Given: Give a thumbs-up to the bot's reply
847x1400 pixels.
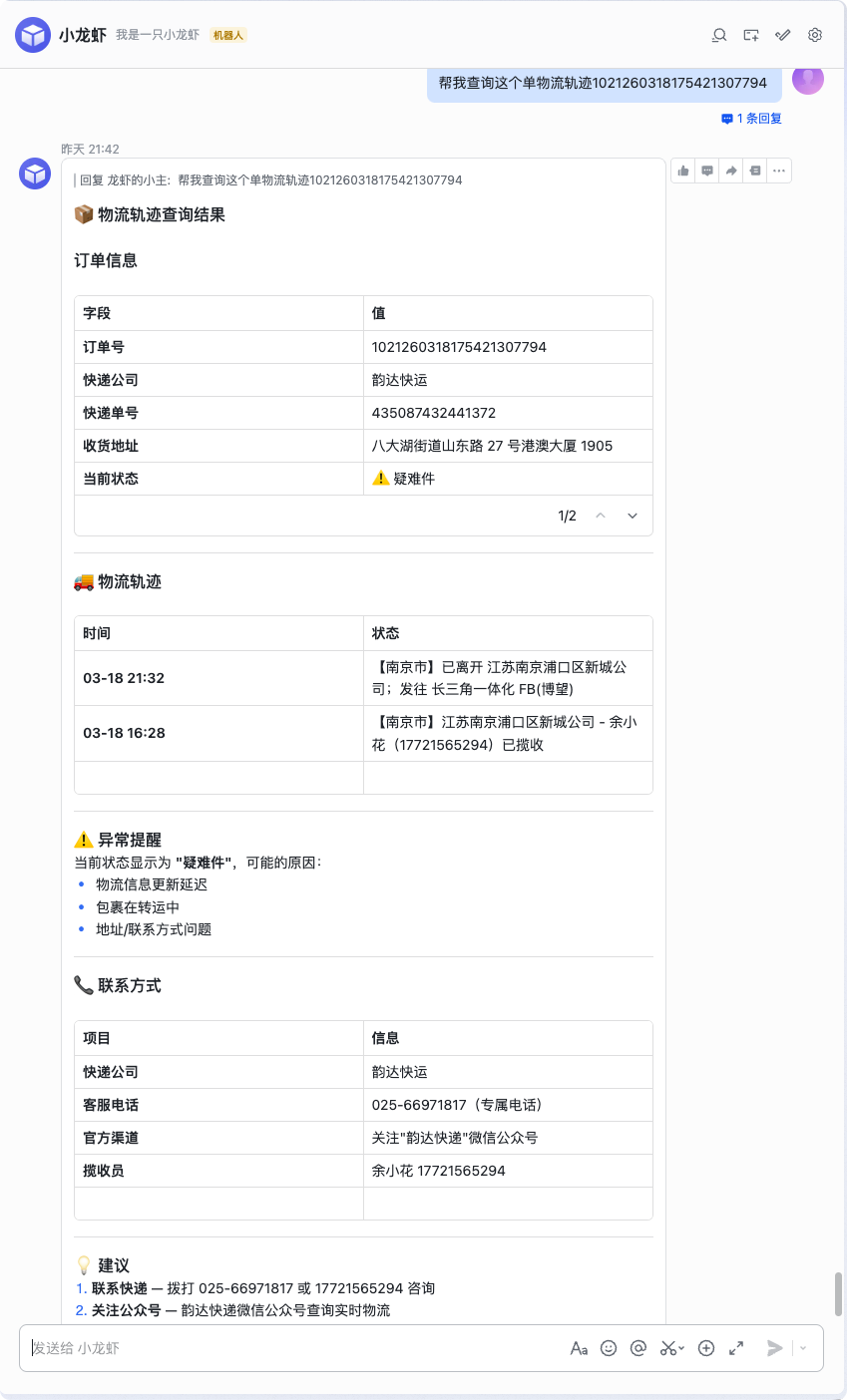Looking at the screenshot, I should pyautogui.click(x=683, y=171).
